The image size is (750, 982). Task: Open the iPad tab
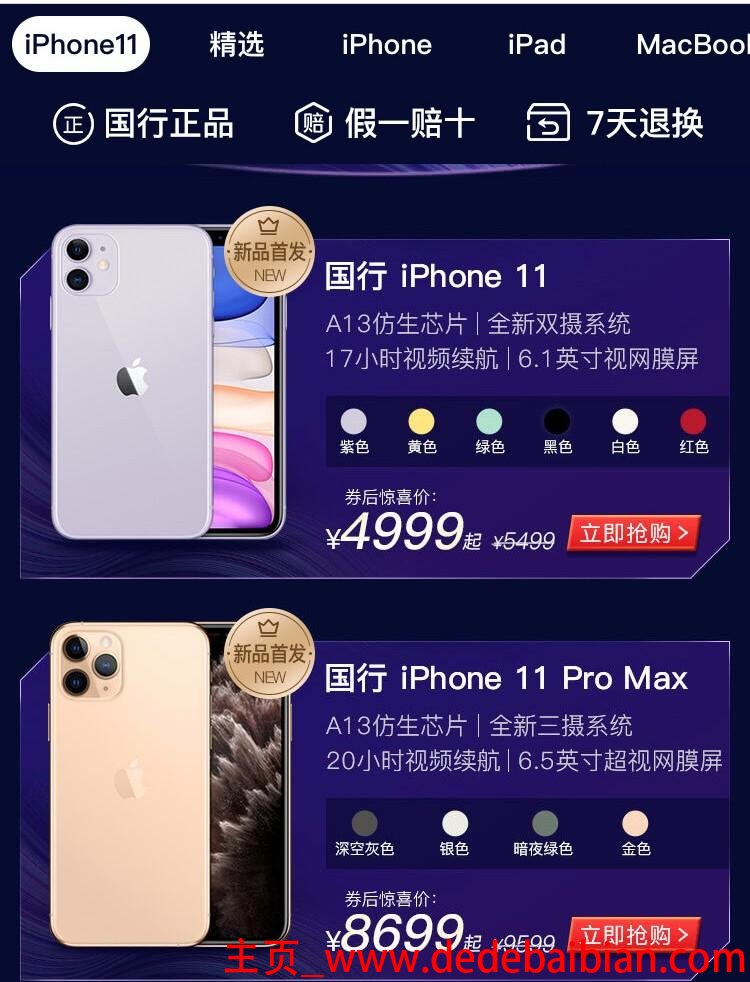click(536, 45)
